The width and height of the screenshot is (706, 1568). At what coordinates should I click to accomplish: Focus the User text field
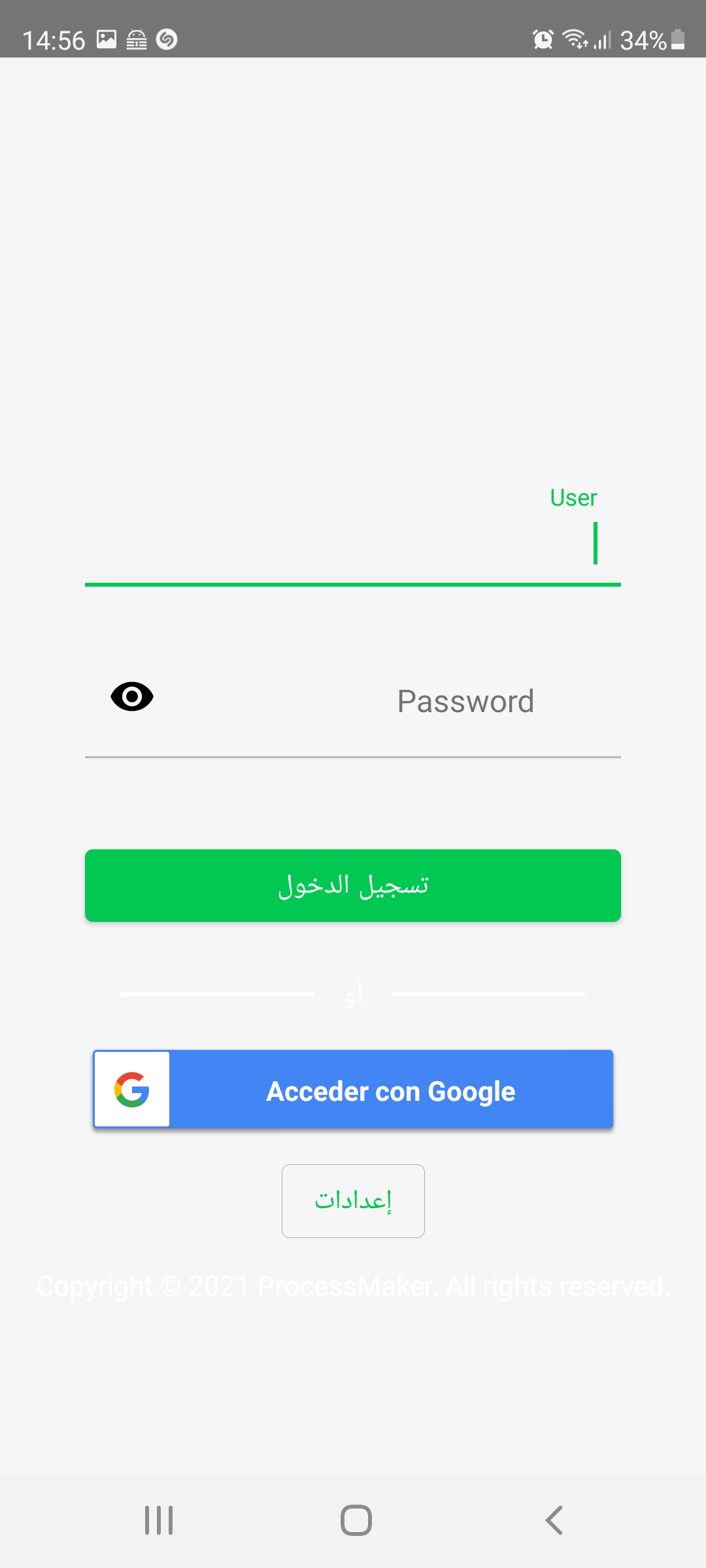(353, 544)
